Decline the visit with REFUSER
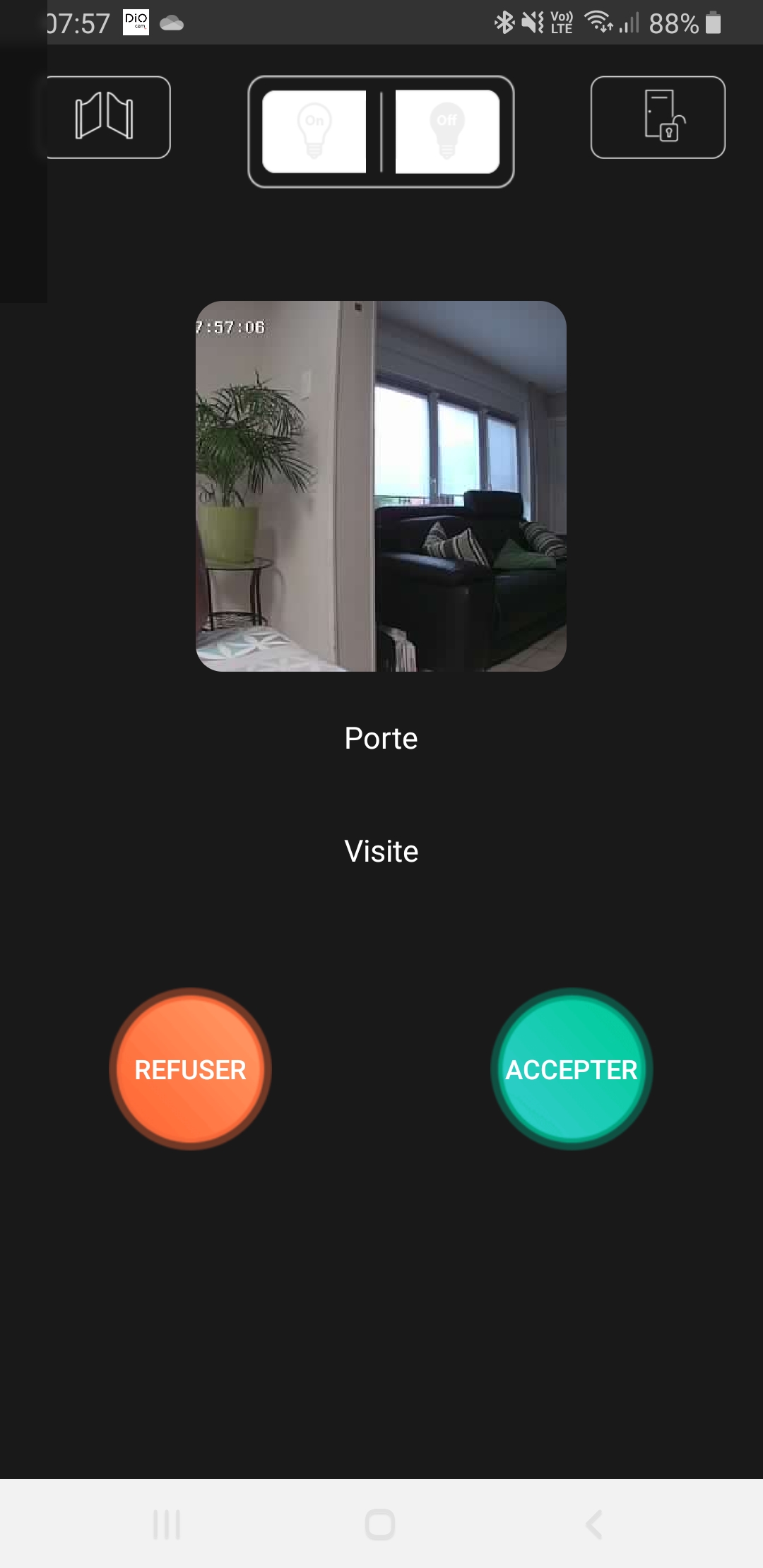Screen dimensions: 763x1568 (191, 1069)
